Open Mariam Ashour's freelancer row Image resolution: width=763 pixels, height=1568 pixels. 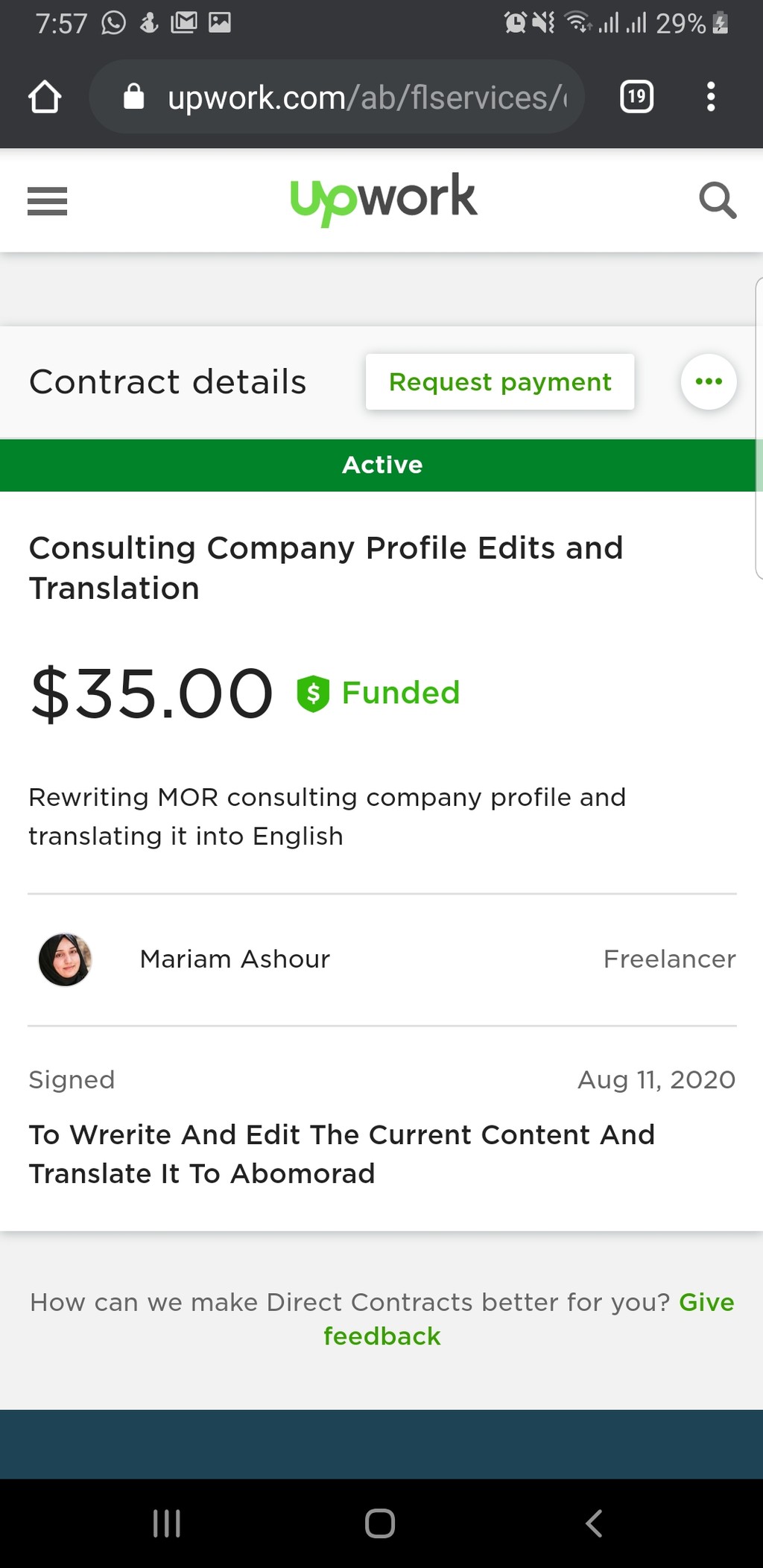click(x=381, y=959)
